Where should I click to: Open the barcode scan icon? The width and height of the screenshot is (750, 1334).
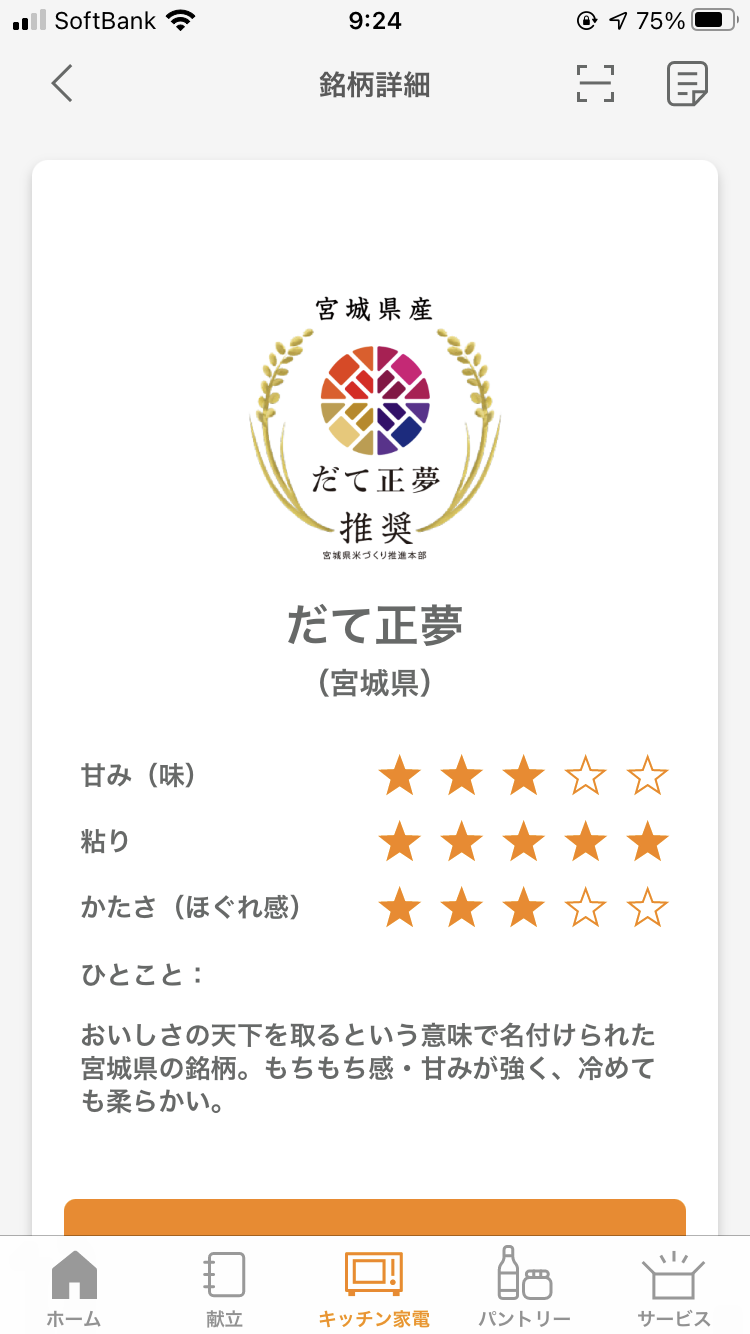(595, 84)
